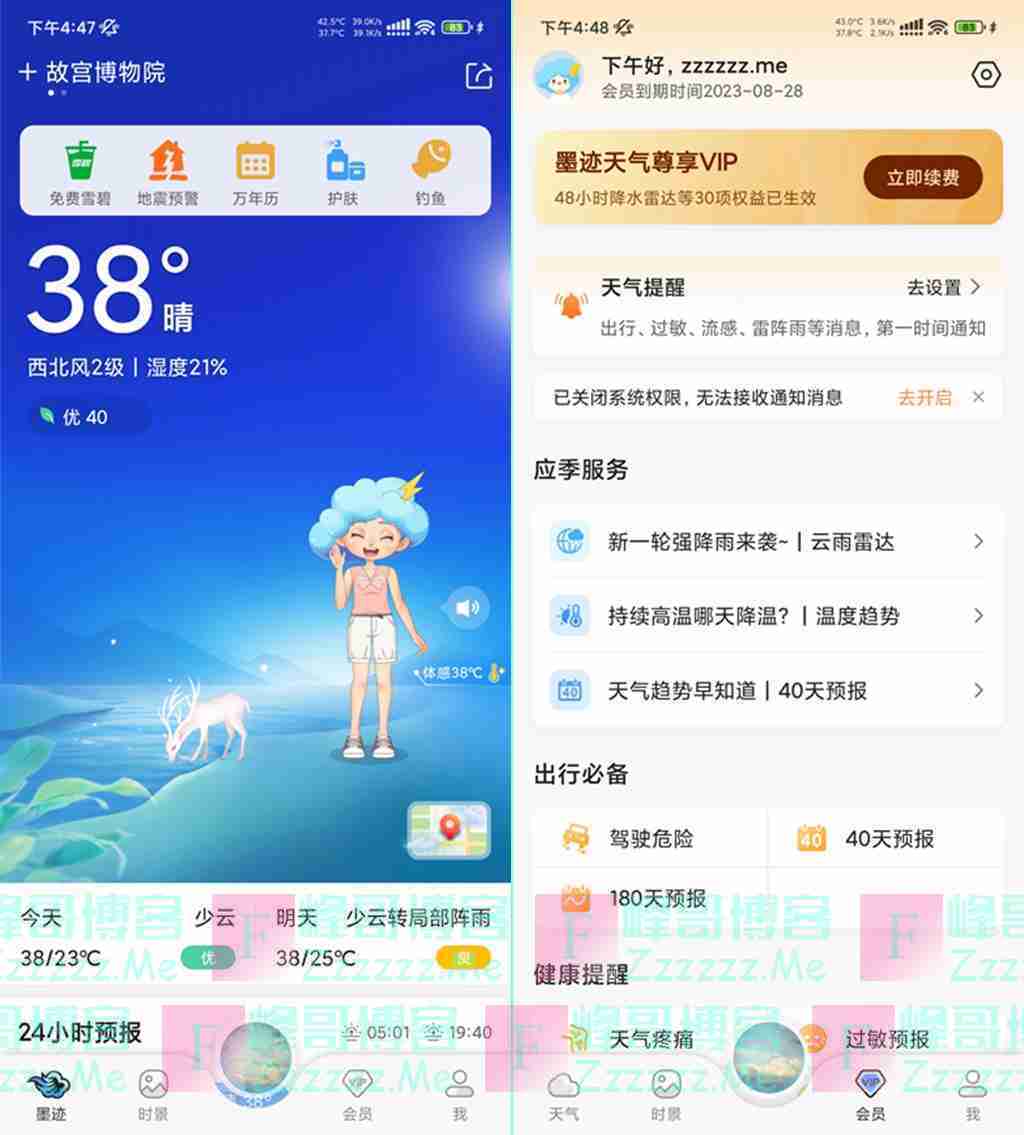Open the 护肤 skincare shortcut
The height and width of the screenshot is (1135, 1024).
click(x=343, y=172)
